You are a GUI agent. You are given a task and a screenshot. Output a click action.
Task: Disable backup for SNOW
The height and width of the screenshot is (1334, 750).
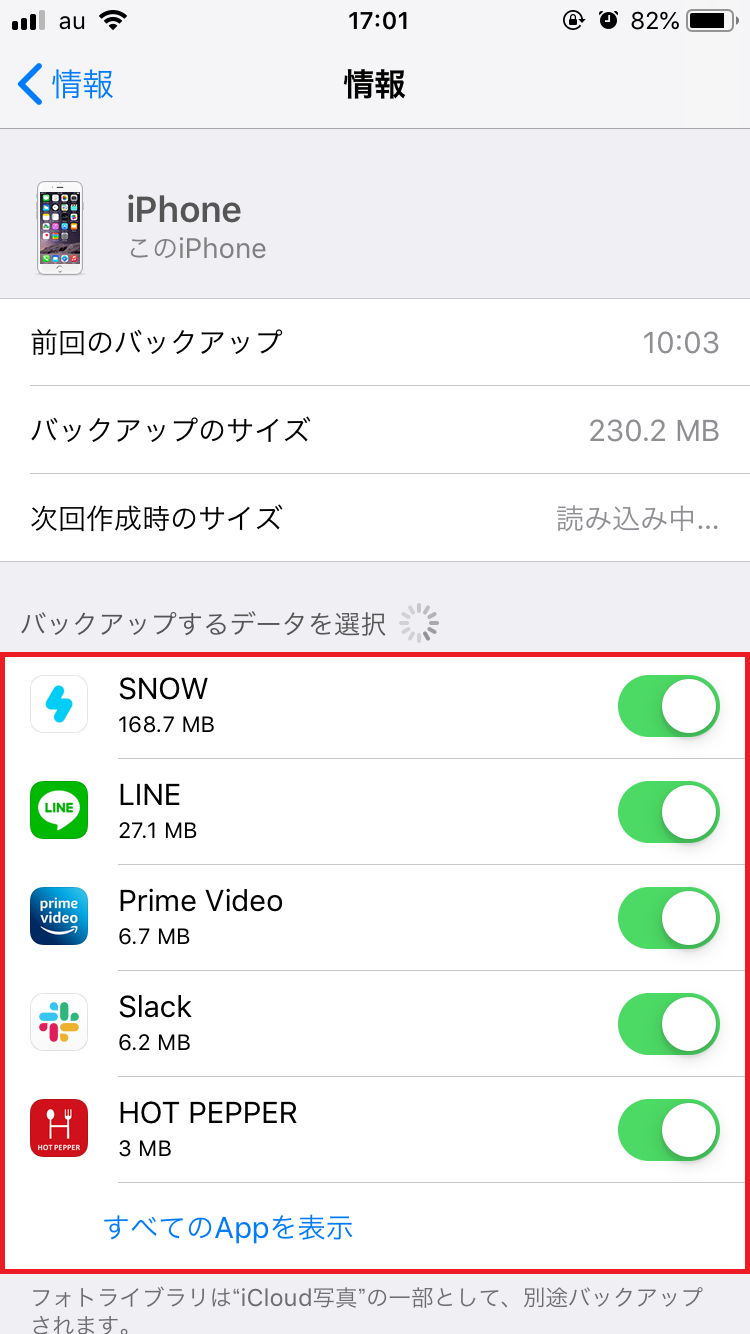[x=667, y=704]
